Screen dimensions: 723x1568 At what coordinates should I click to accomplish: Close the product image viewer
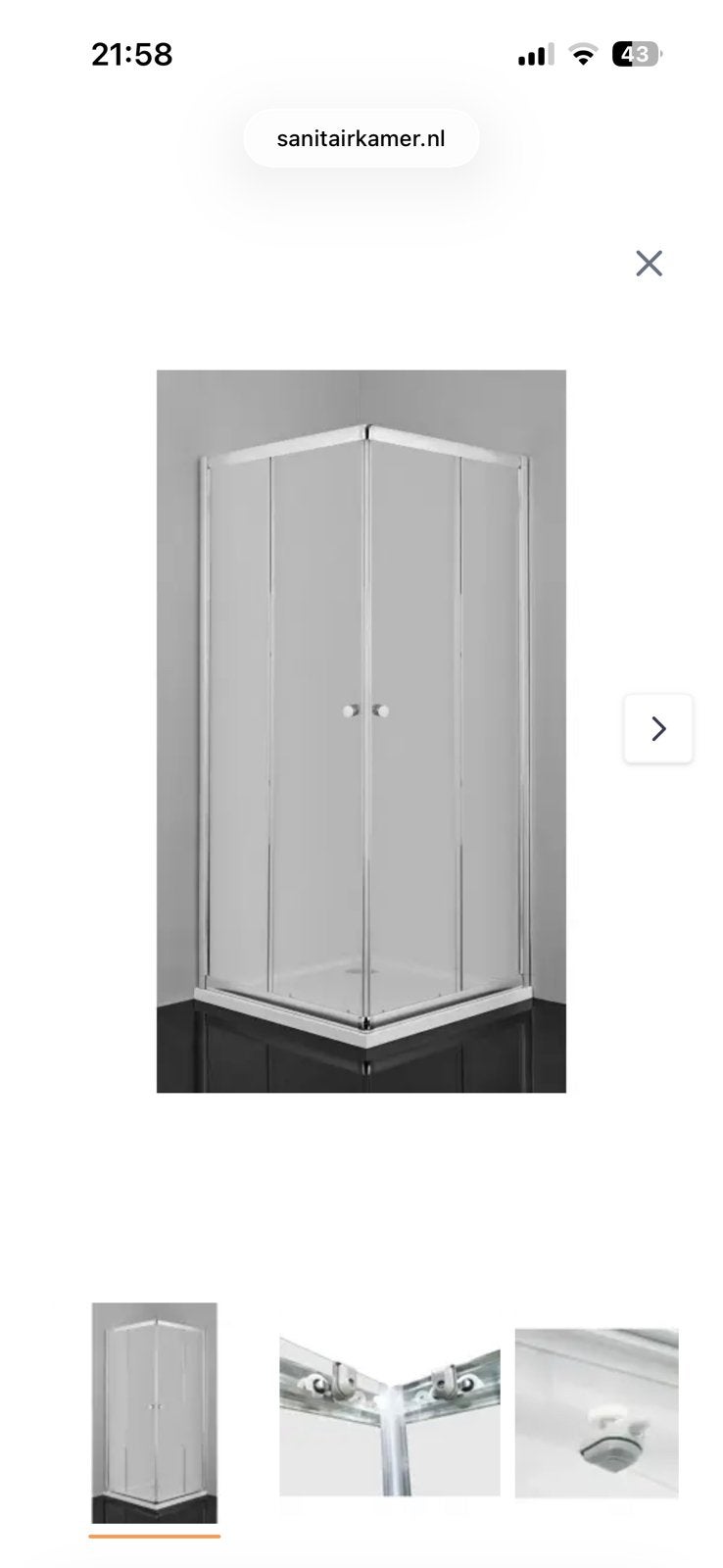coord(649,263)
